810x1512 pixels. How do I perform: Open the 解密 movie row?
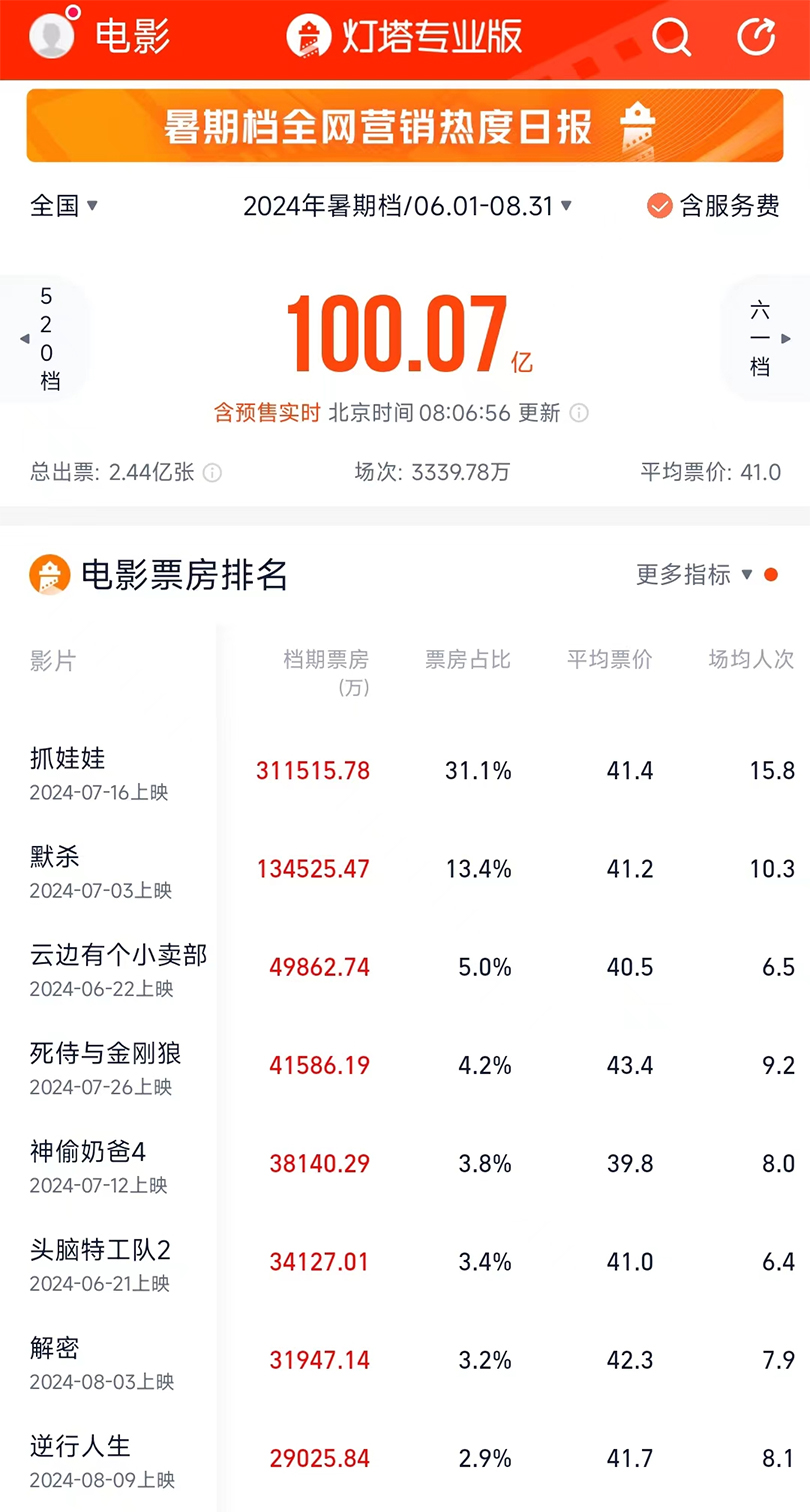55,1348
